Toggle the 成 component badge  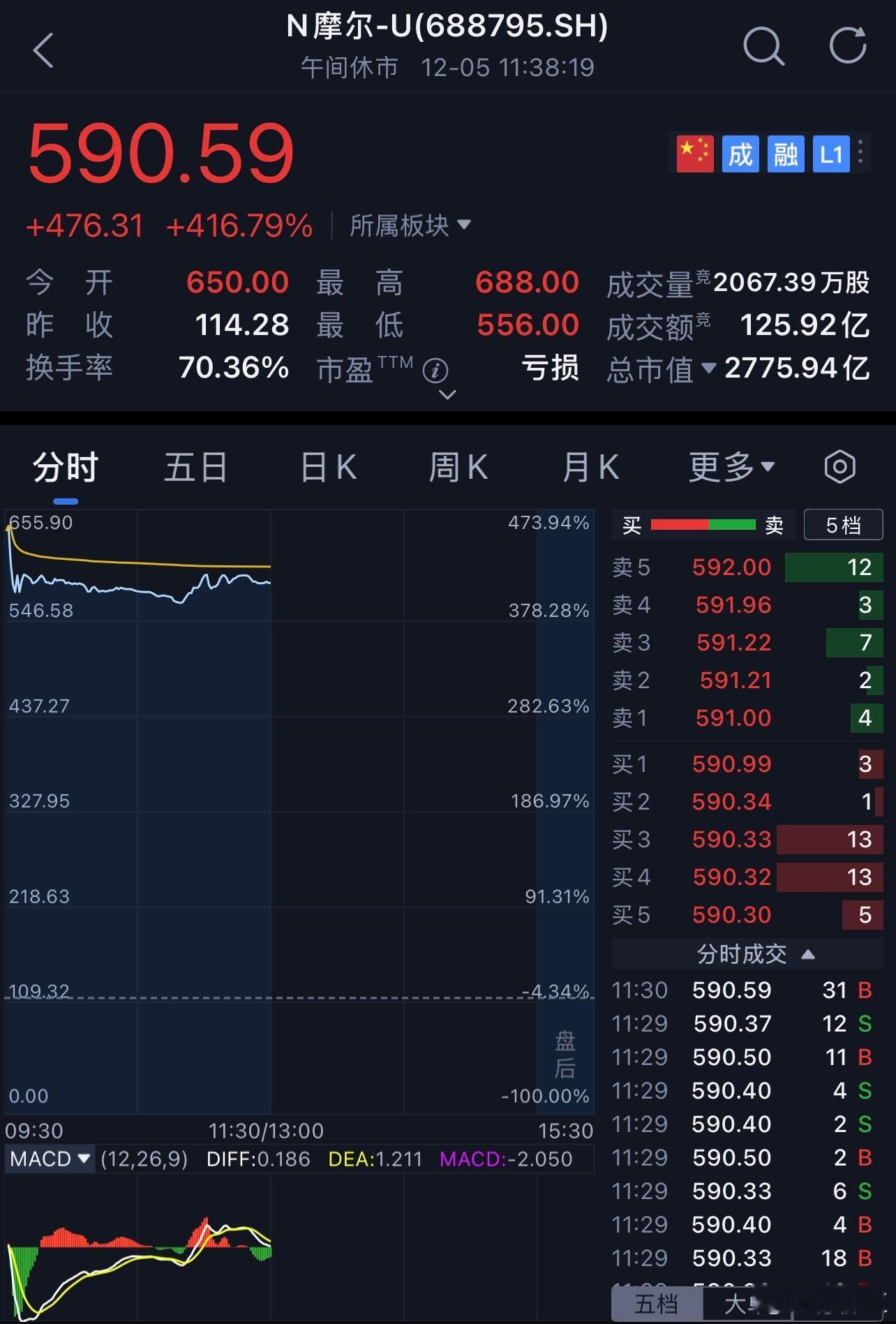(x=741, y=154)
